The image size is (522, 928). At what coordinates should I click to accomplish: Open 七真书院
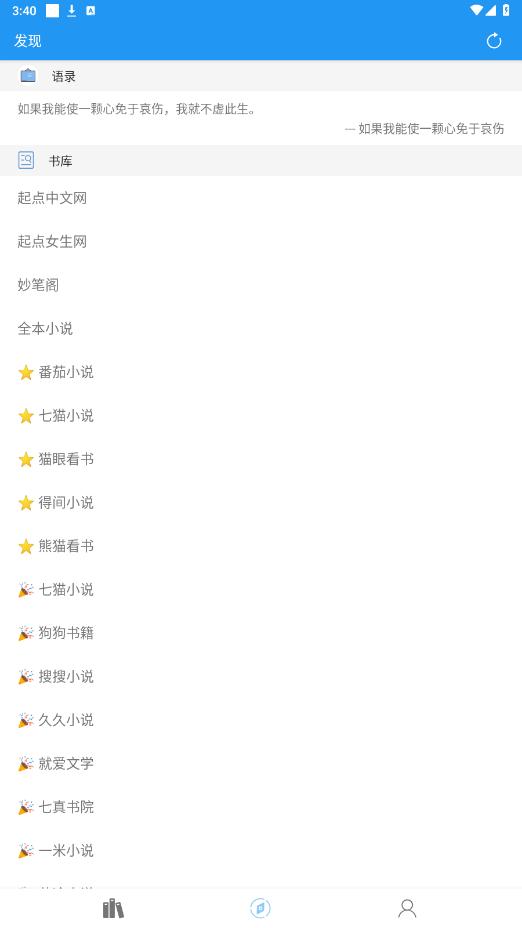click(x=261, y=807)
